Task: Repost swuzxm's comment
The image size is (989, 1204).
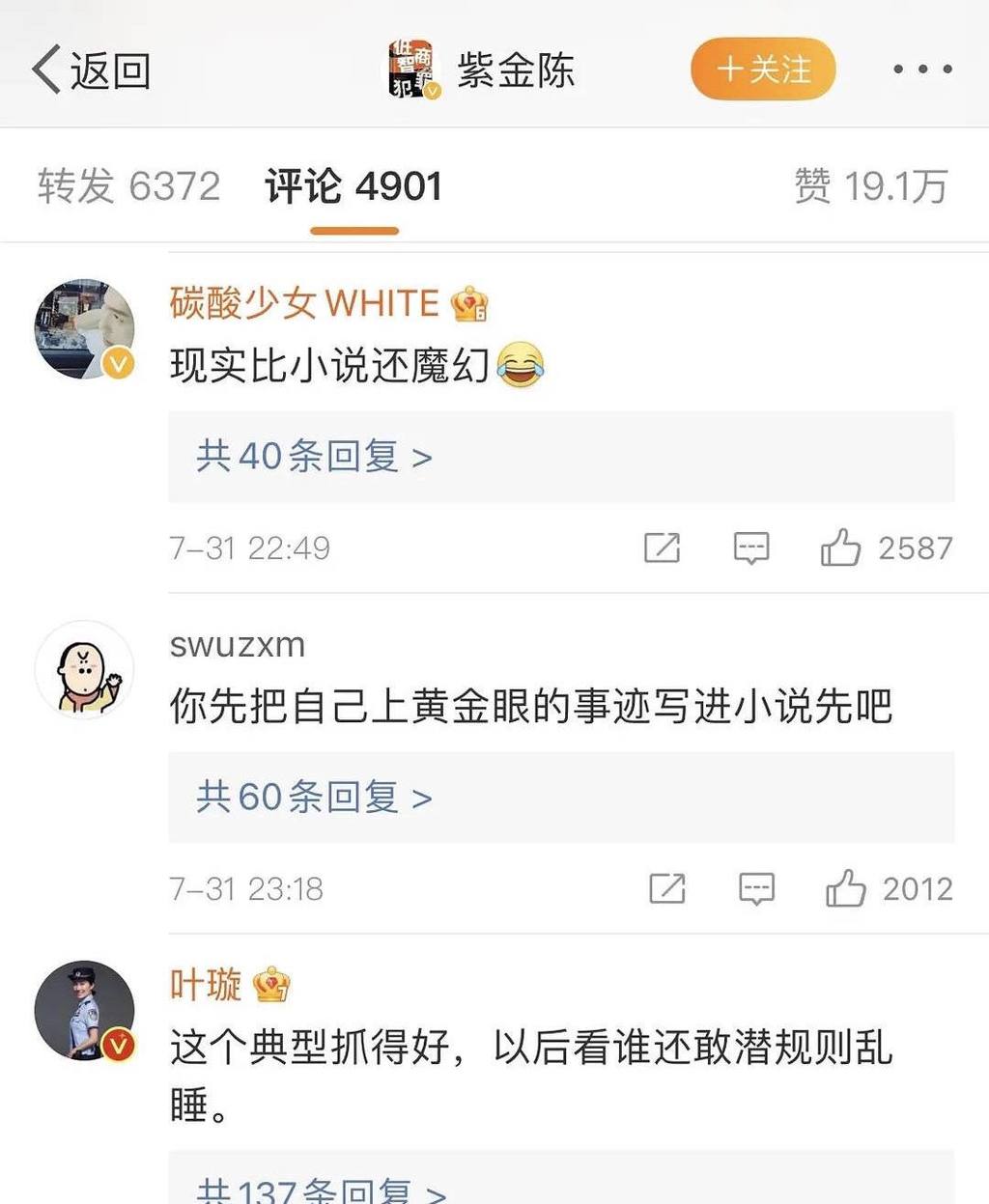Action: click(666, 888)
